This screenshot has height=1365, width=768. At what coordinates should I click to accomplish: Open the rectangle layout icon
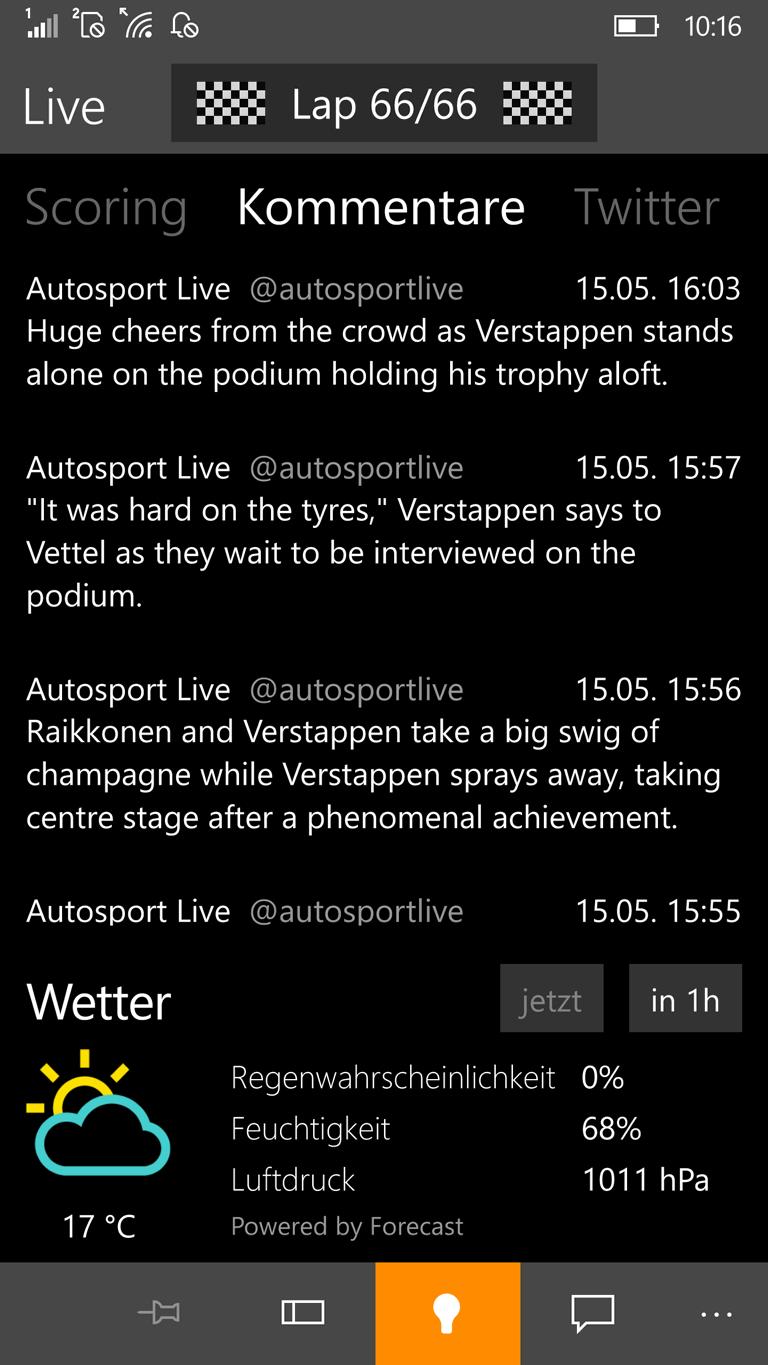pyautogui.click(x=303, y=1313)
